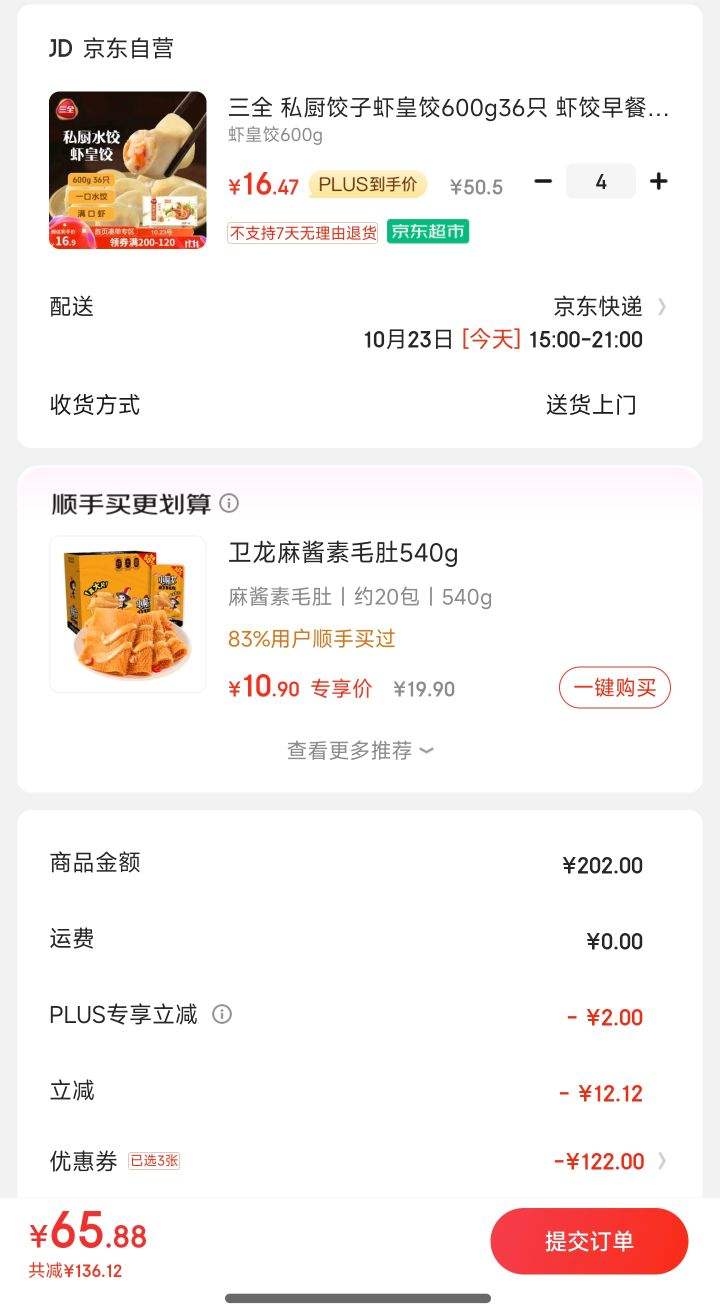Tap the quantity input showing 4
The height and width of the screenshot is (1313, 720).
pyautogui.click(x=600, y=181)
